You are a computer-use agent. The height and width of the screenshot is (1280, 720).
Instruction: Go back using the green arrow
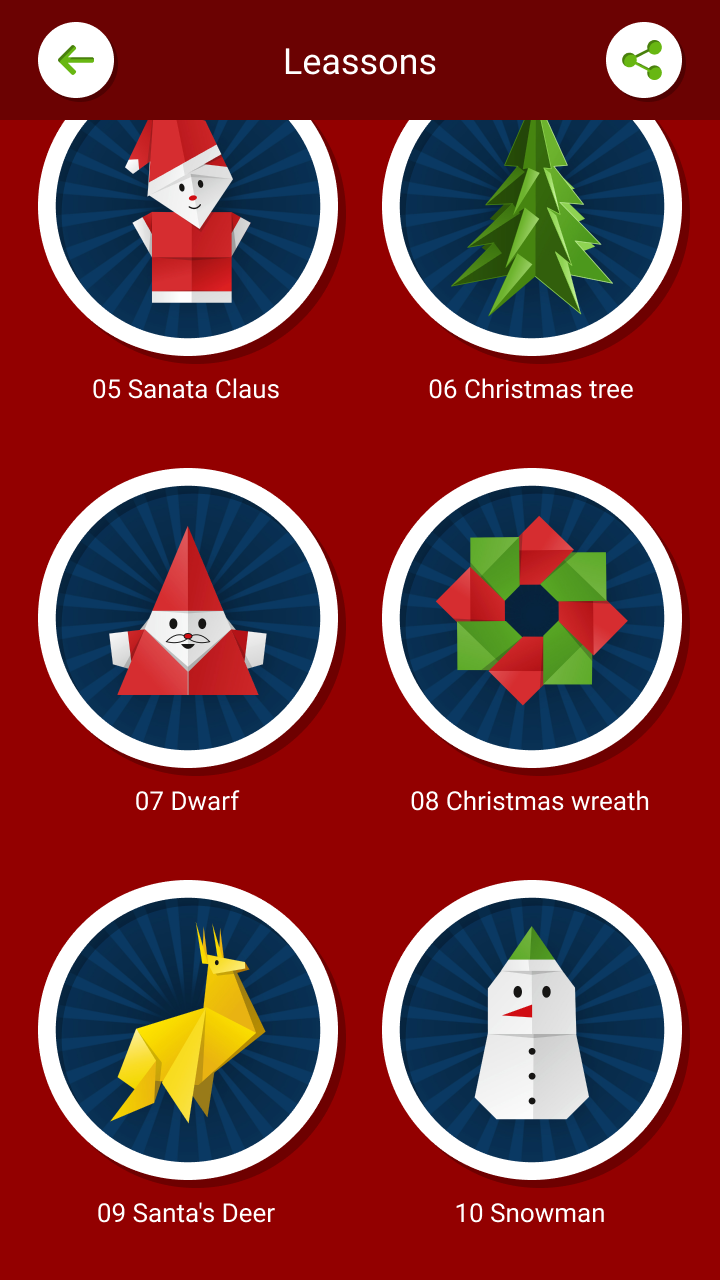(x=76, y=61)
